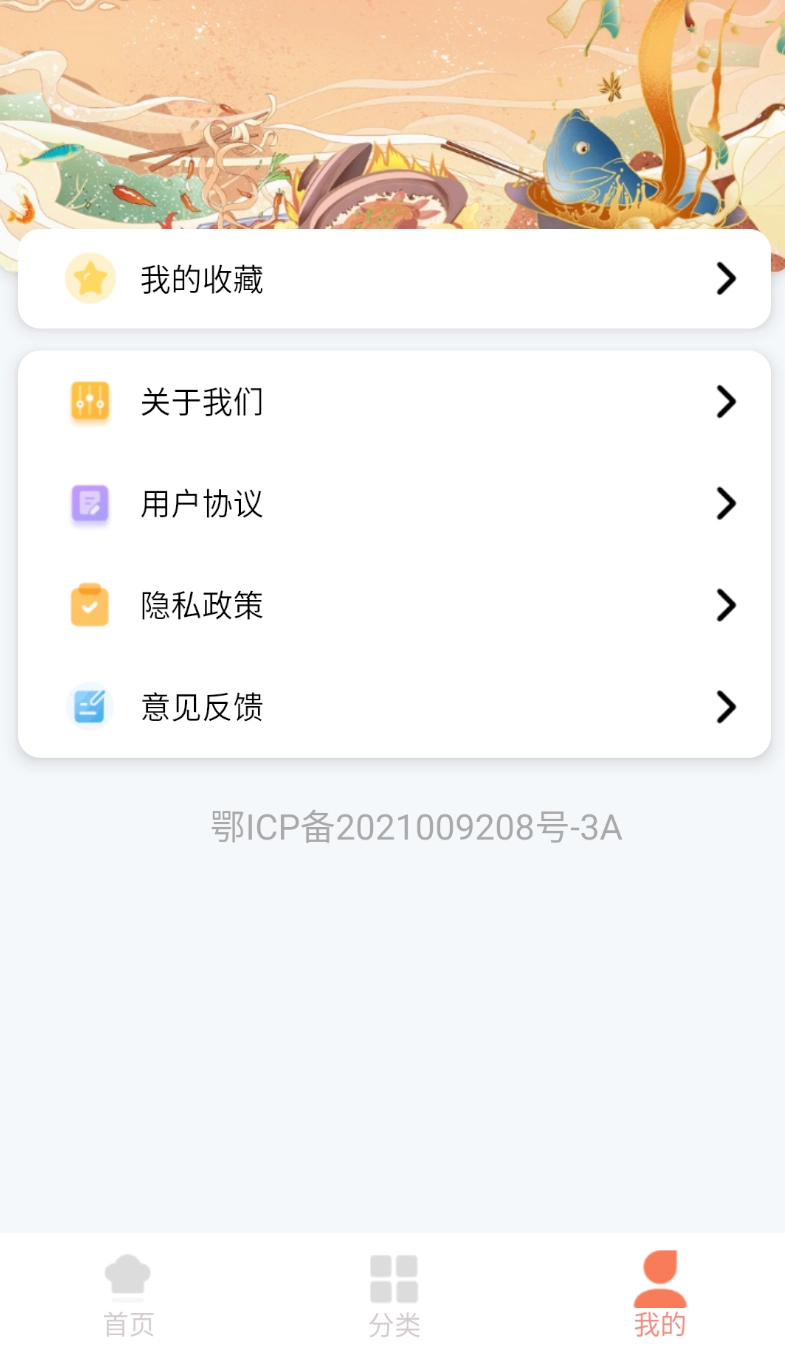The width and height of the screenshot is (785, 1347).
Task: Tap the purple document icon beside 用户协议
Action: tap(89, 503)
